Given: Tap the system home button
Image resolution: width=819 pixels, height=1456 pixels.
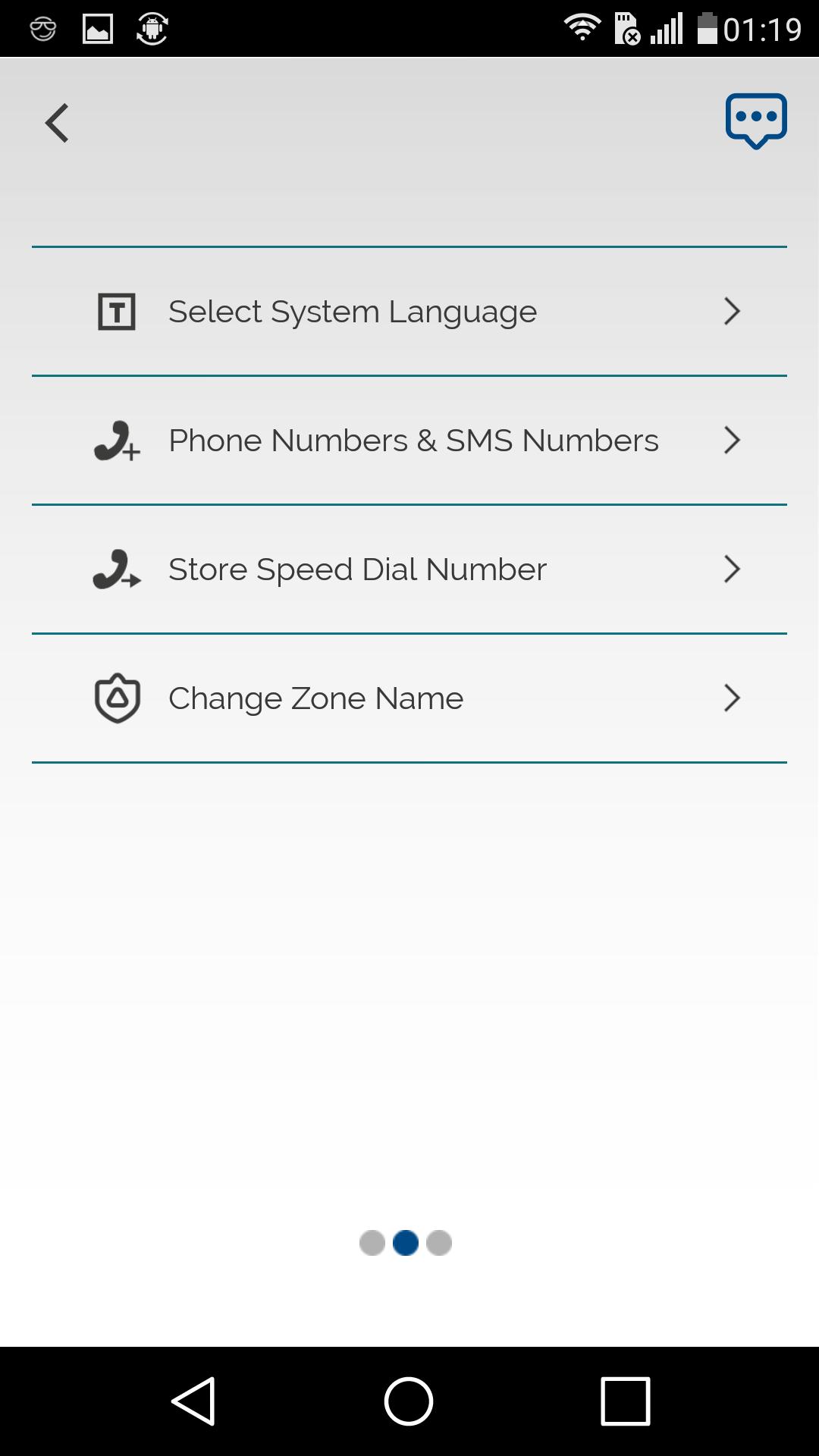Looking at the screenshot, I should [409, 1401].
